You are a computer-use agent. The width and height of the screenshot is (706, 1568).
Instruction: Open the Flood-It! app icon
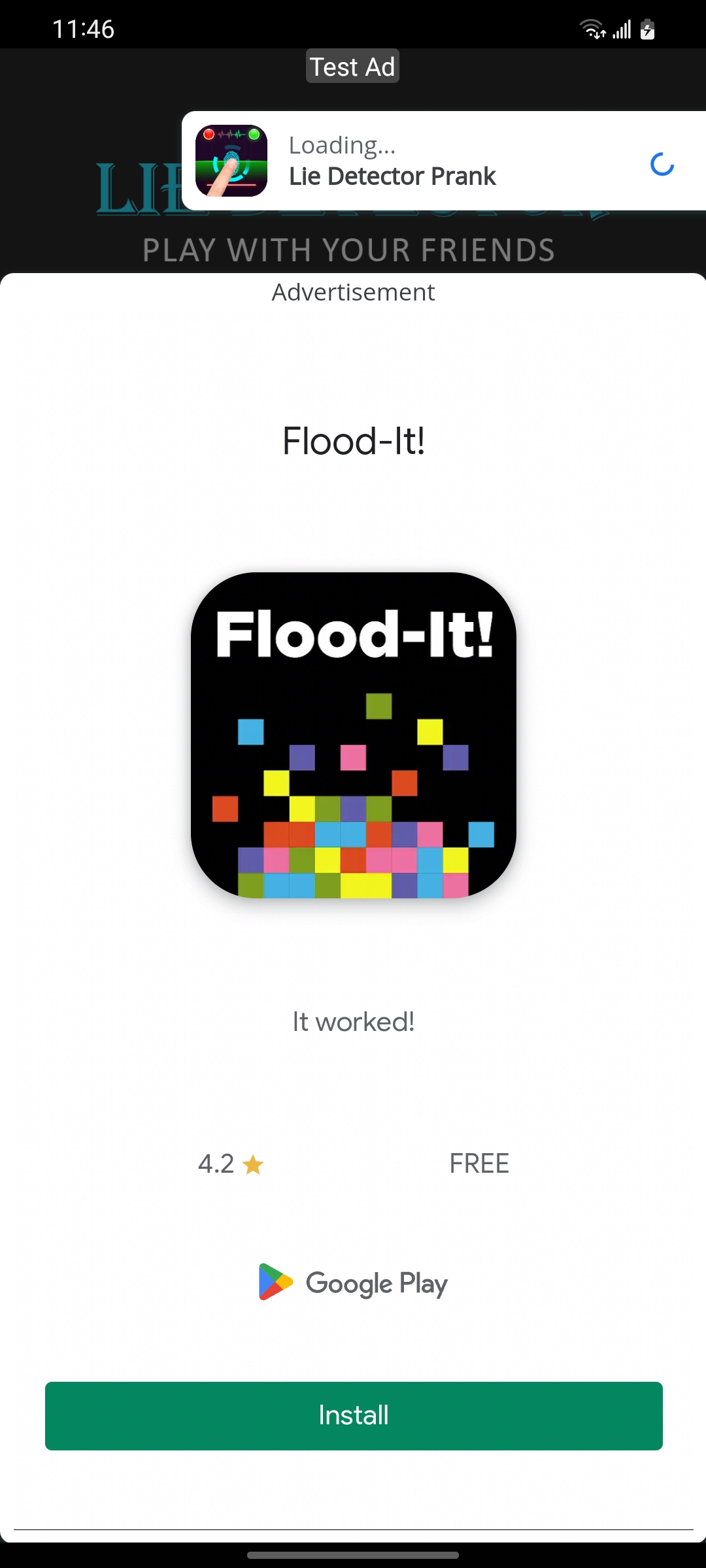pos(353,735)
